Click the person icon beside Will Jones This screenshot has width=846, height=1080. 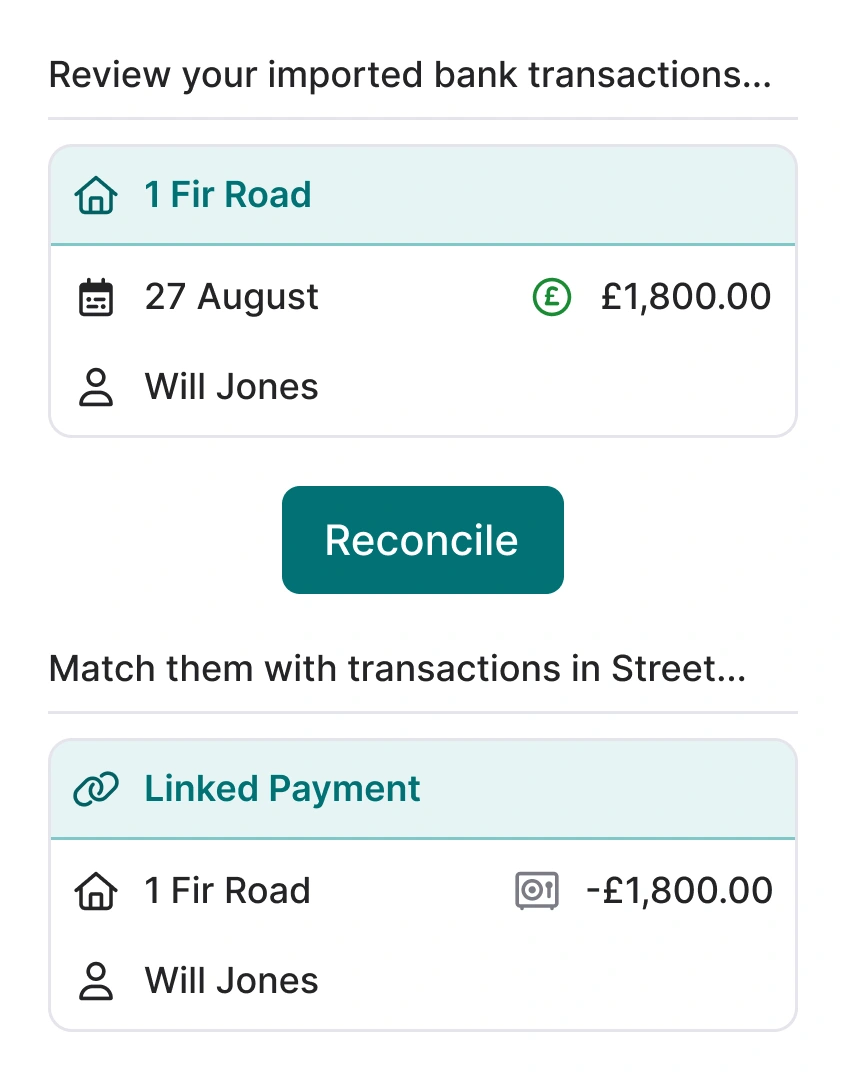click(95, 386)
